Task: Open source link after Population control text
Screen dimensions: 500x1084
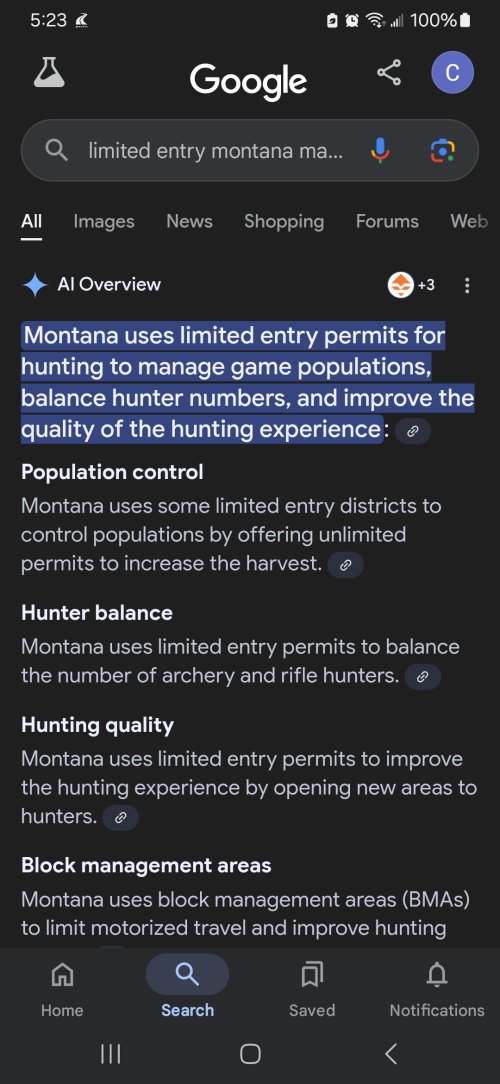Action: pos(346,565)
